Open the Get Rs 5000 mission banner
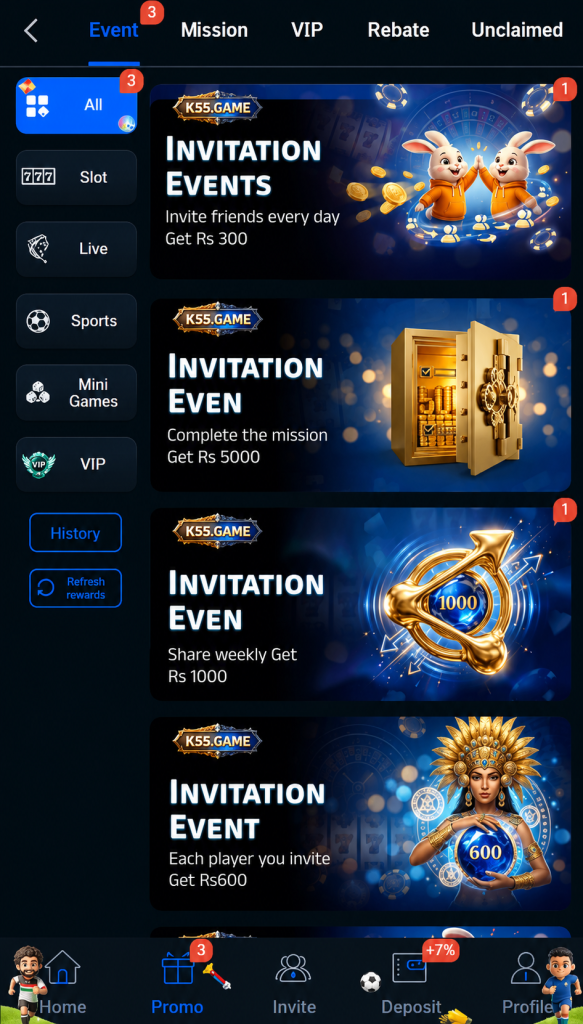 coord(360,394)
